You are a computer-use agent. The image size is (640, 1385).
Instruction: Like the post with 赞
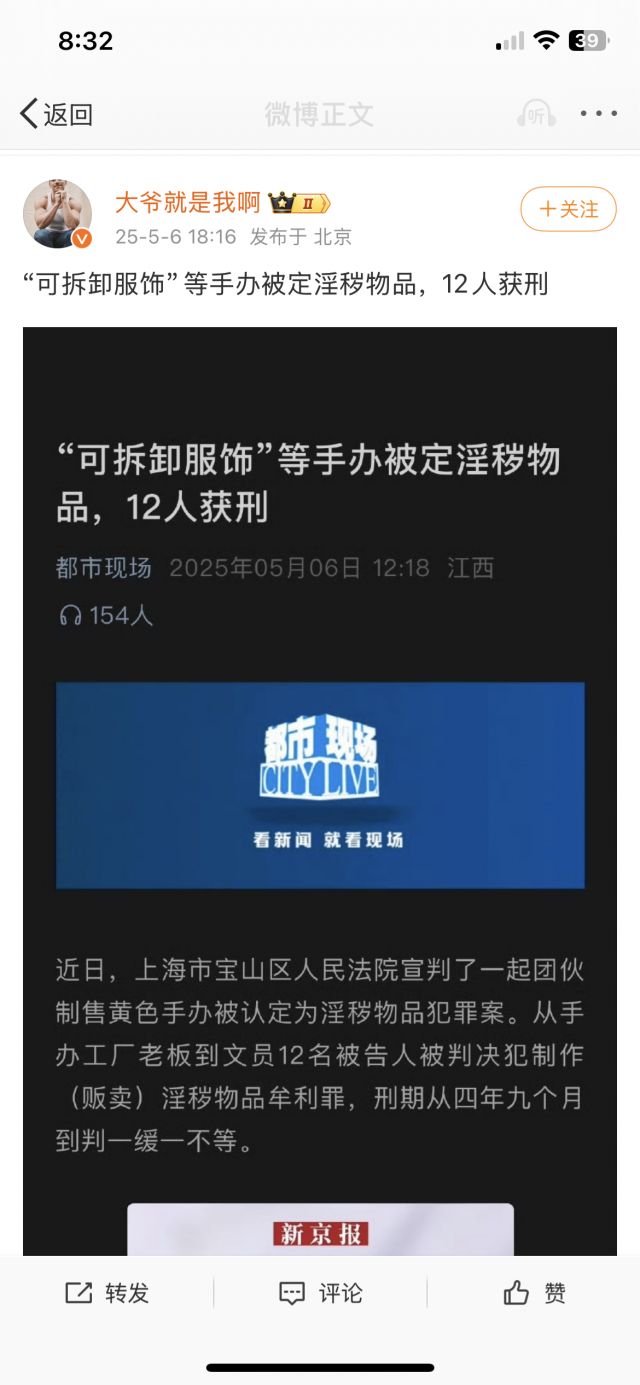[534, 1293]
